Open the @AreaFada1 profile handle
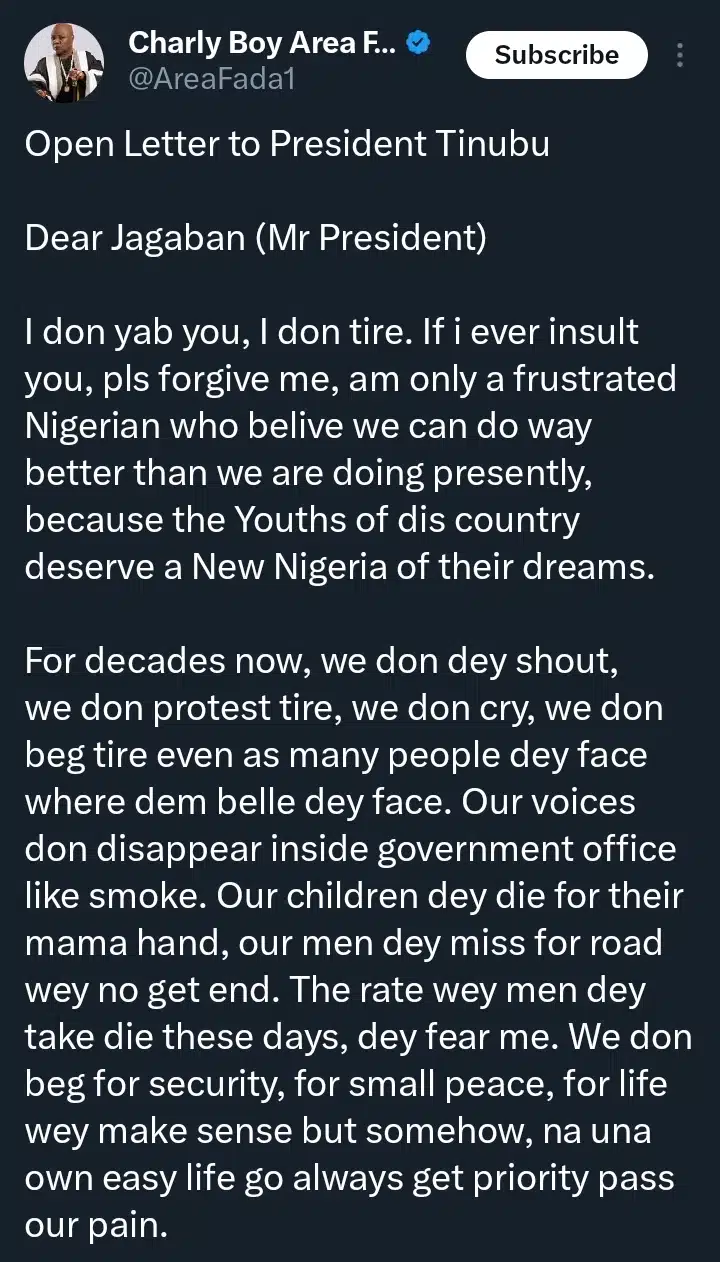Viewport: 720px width, 1262px height. (212, 80)
